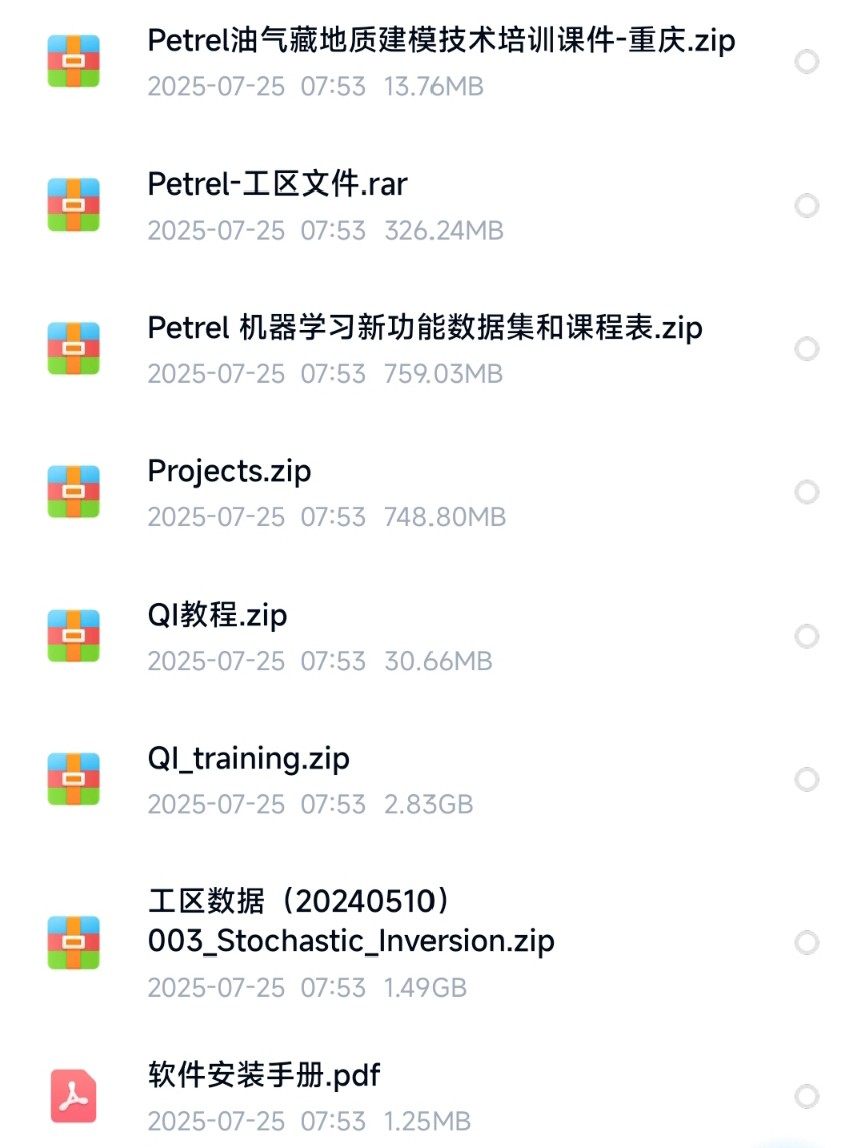Open Petrel 机器学习新功能数据集和课程表.zip
Image resolution: width=864 pixels, height=1148 pixels.
[x=425, y=328]
